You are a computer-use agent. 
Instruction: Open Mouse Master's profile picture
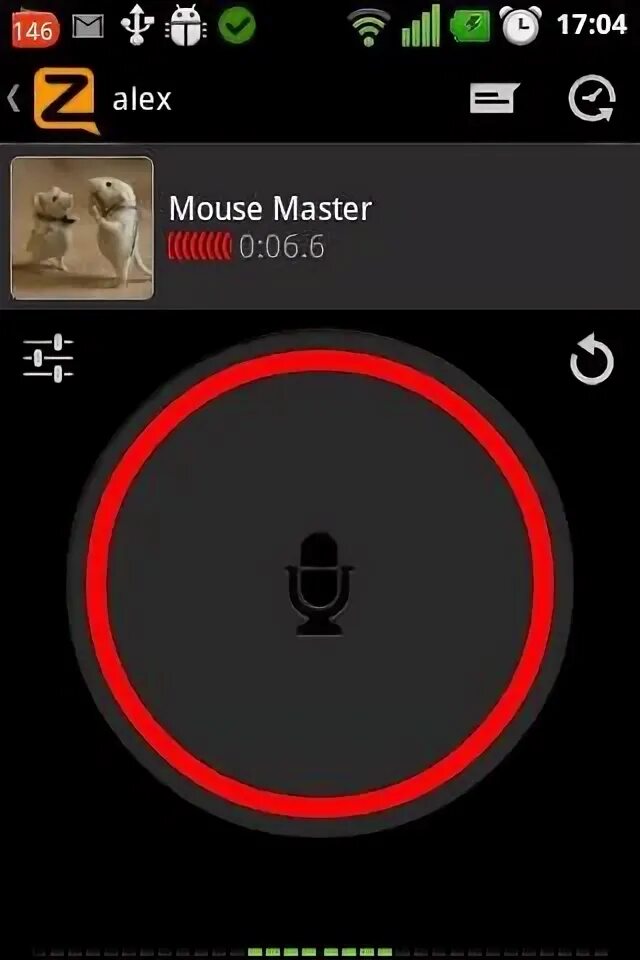82,228
